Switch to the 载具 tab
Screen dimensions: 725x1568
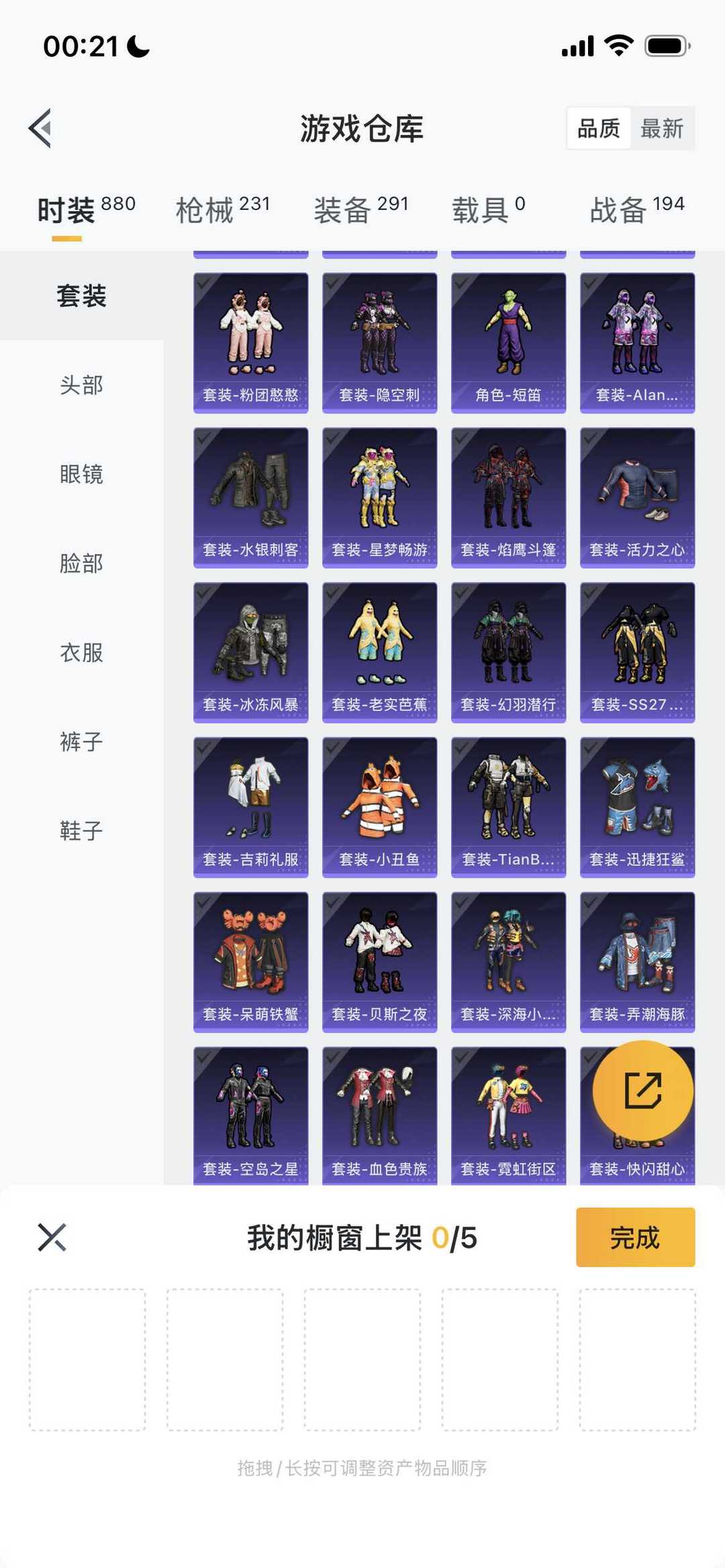coord(489,209)
